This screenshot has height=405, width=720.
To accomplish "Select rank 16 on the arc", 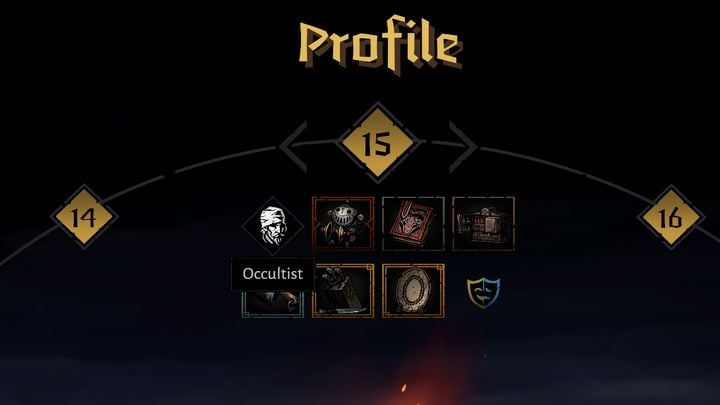I will 671,216.
